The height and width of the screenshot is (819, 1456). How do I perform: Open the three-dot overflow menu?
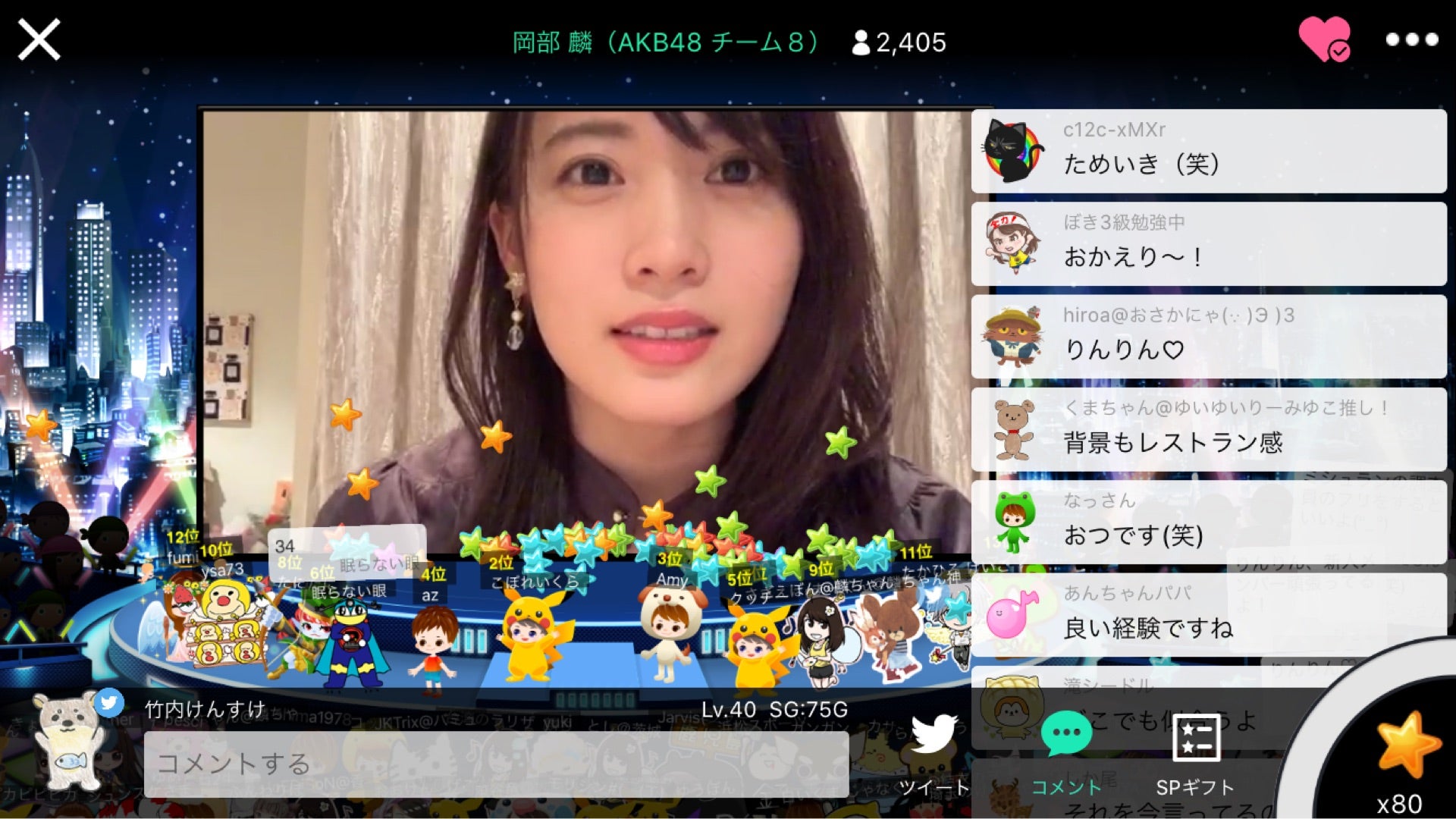(x=1411, y=39)
